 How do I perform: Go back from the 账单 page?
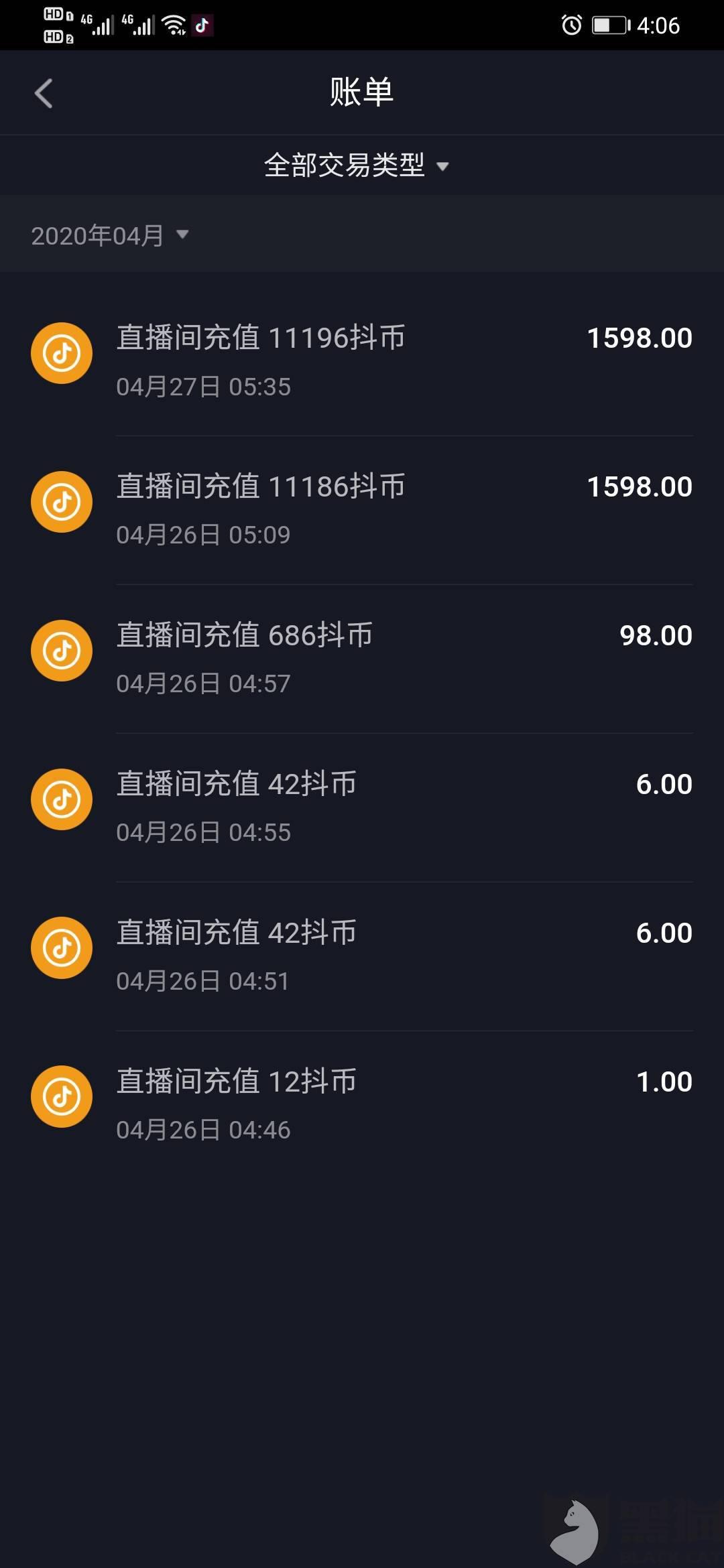coord(44,93)
